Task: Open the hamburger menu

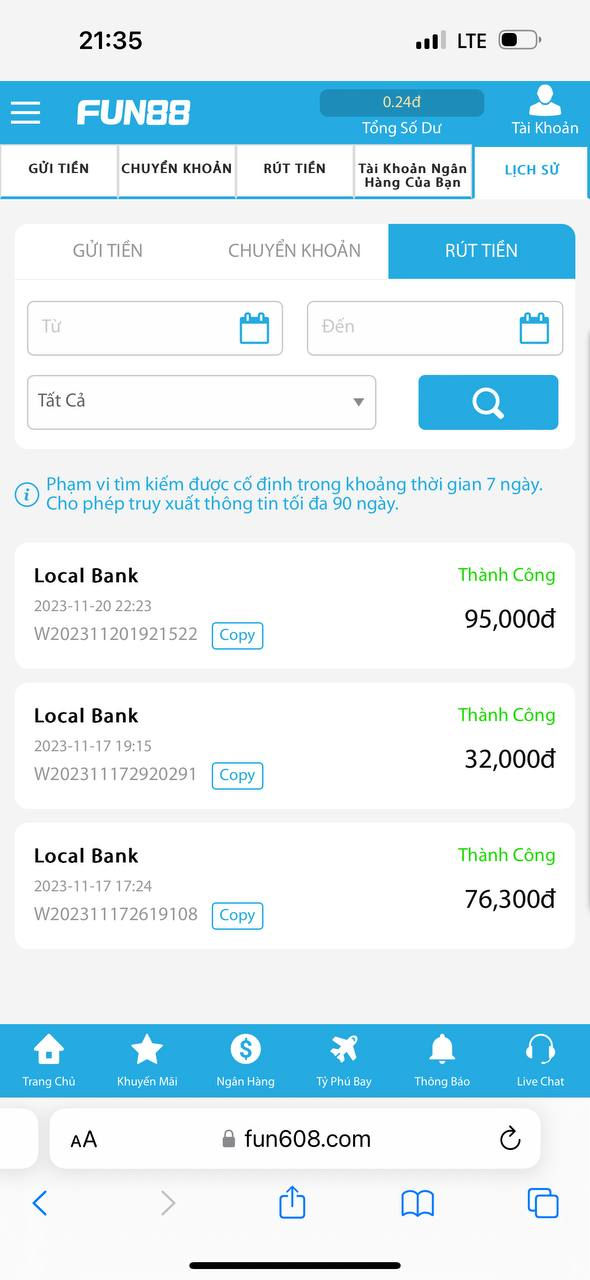Action: [x=25, y=112]
